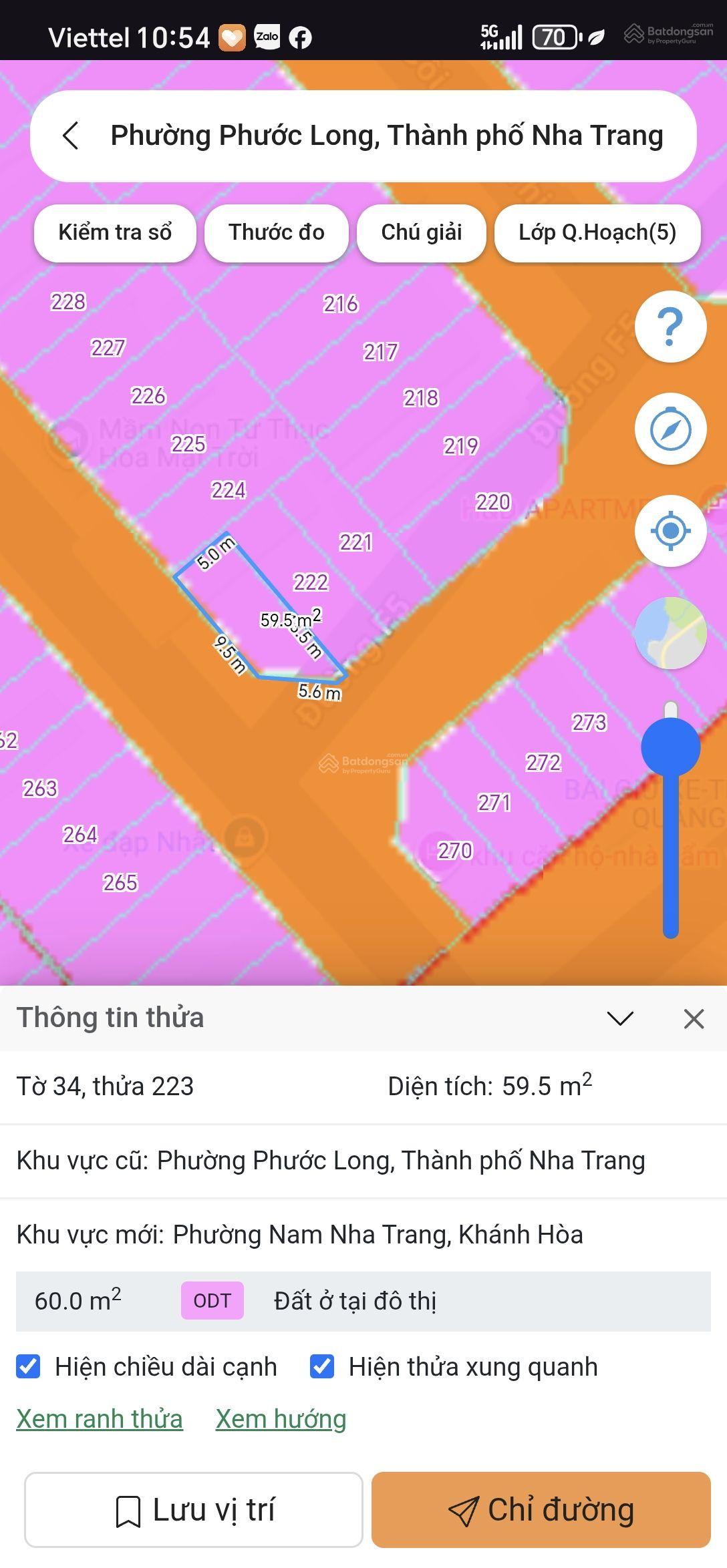Open the question mark help button
This screenshot has width=727, height=1568.
point(670,327)
